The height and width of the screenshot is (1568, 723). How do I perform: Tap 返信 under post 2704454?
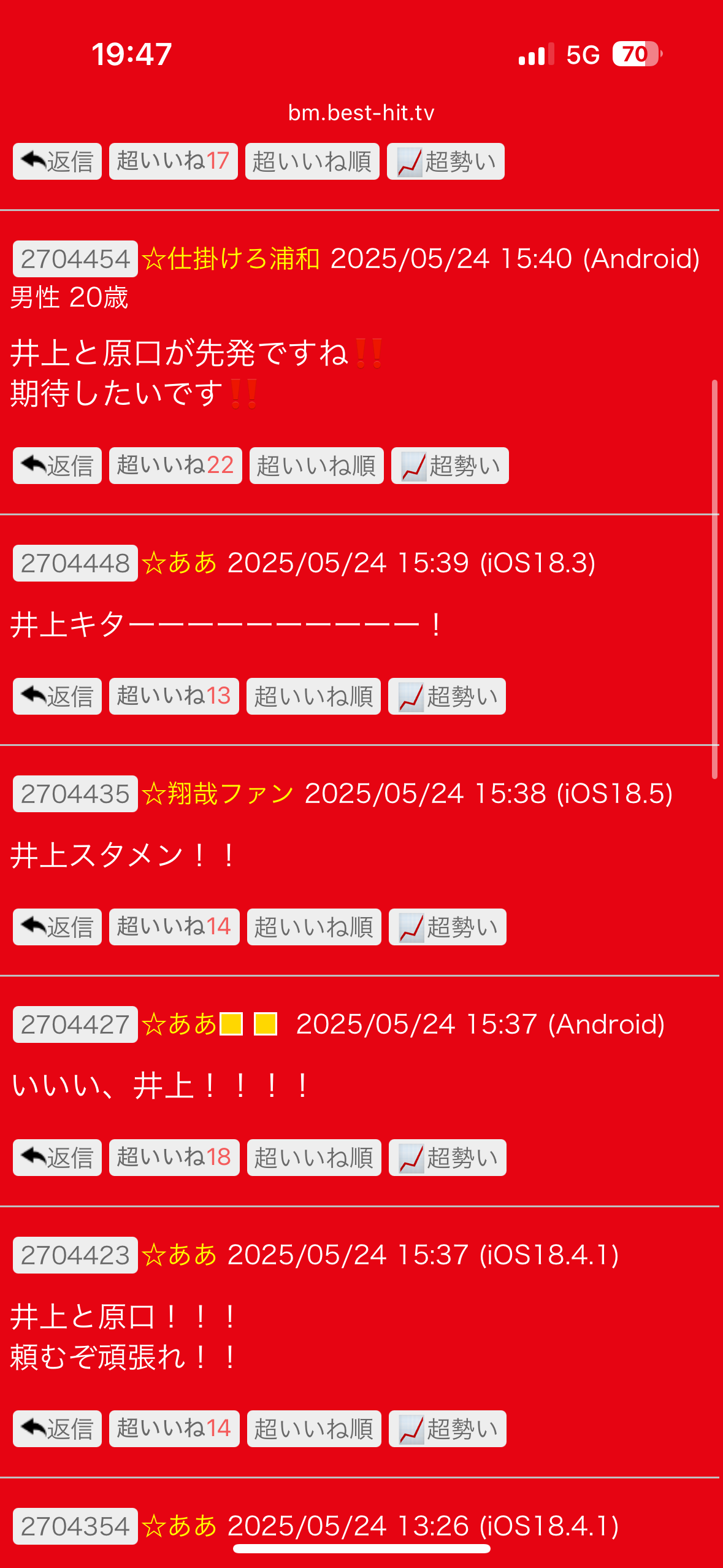(x=57, y=466)
